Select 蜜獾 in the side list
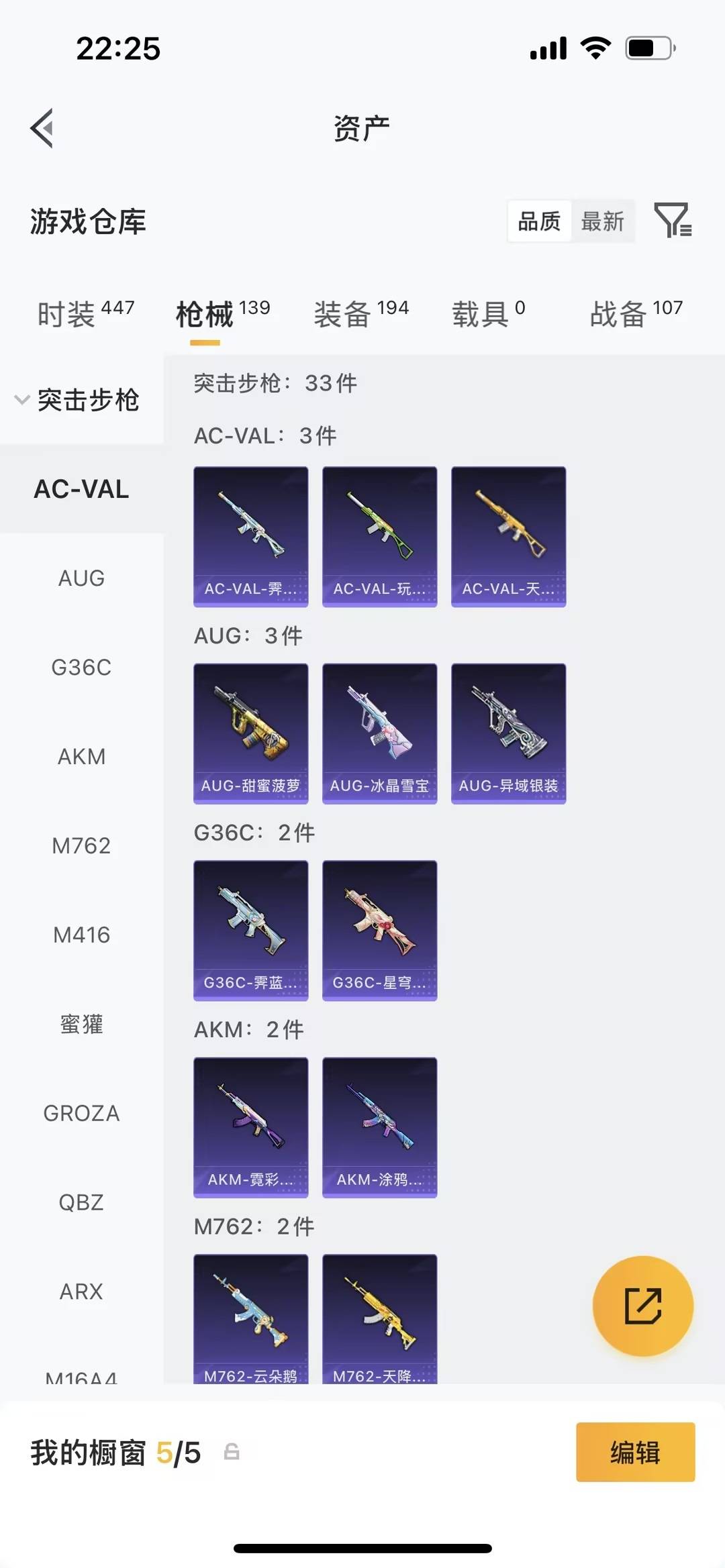Image resolution: width=725 pixels, height=1568 pixels. pyautogui.click(x=81, y=1024)
